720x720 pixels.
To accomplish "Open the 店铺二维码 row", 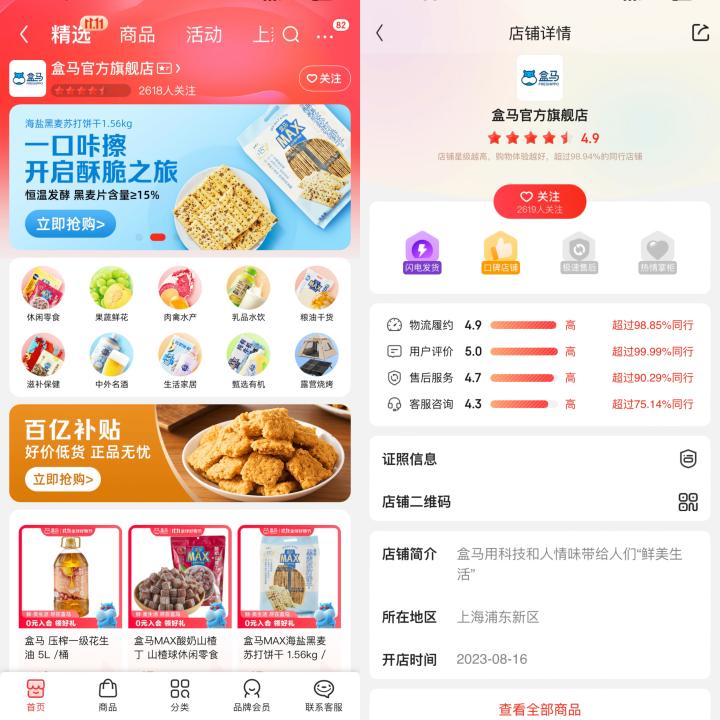I will pyautogui.click(x=540, y=501).
